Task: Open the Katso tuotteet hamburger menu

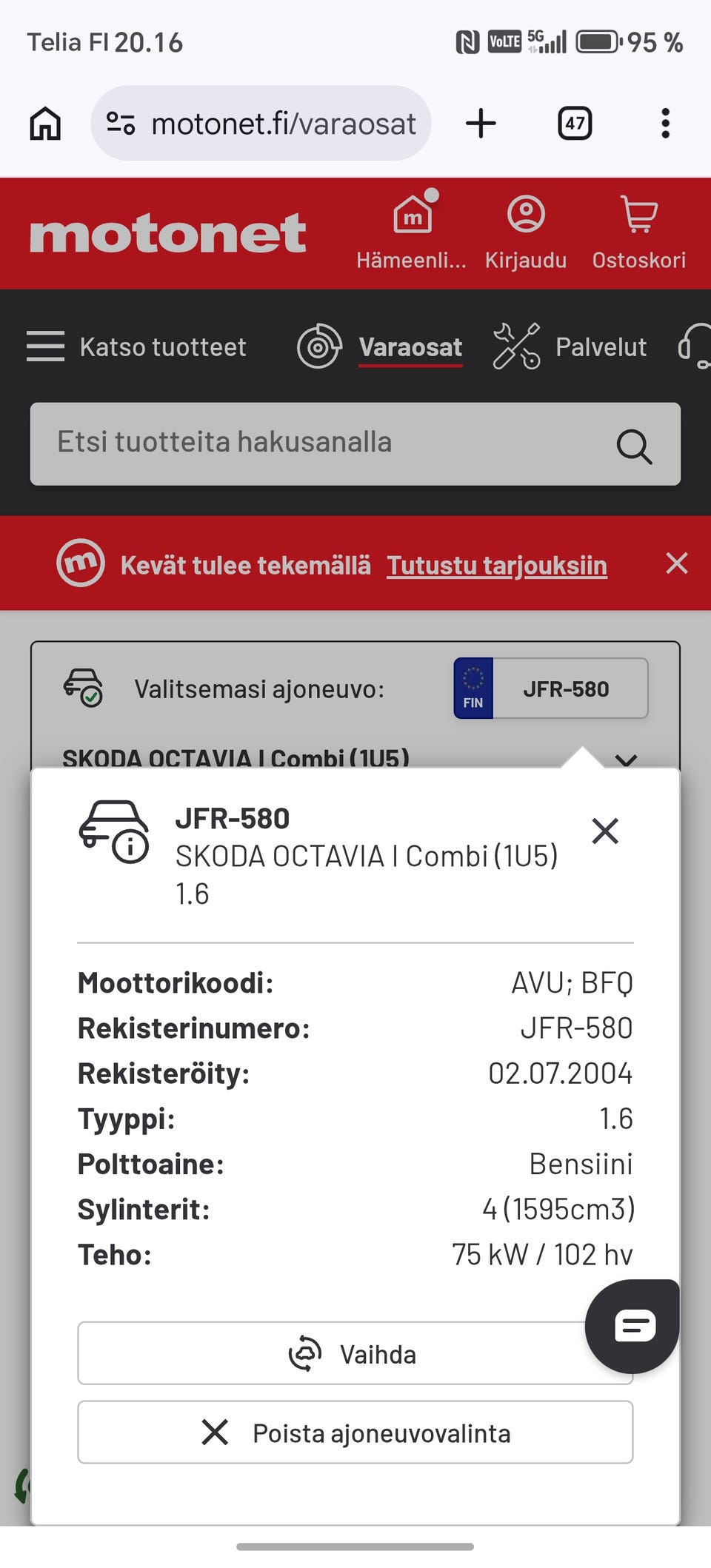Action: 46,346
